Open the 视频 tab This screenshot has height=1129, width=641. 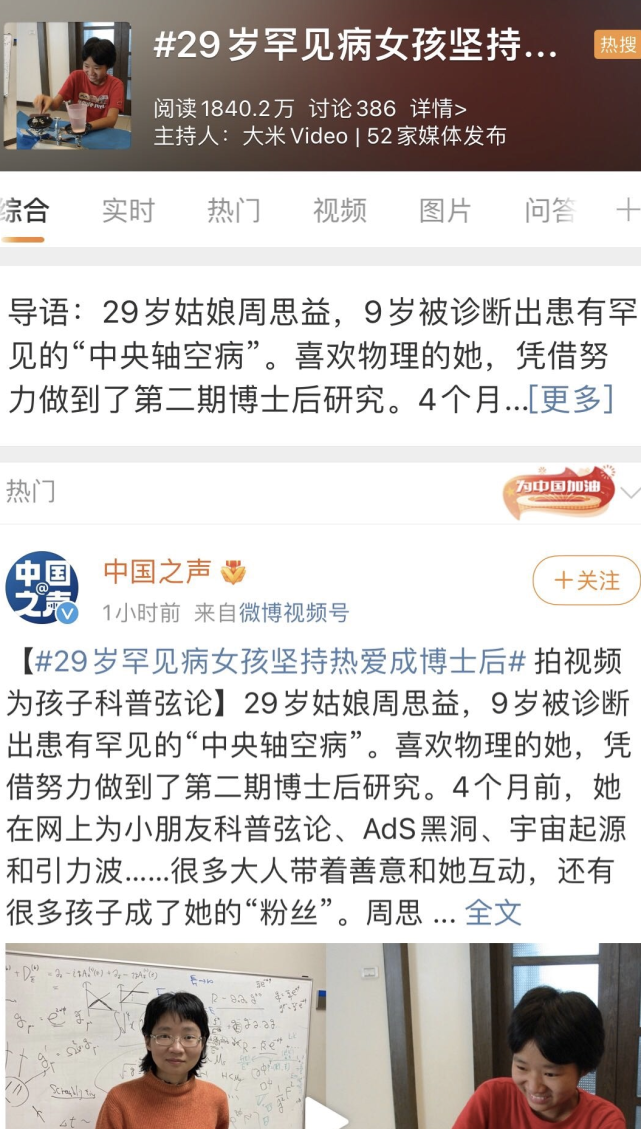[x=339, y=210]
